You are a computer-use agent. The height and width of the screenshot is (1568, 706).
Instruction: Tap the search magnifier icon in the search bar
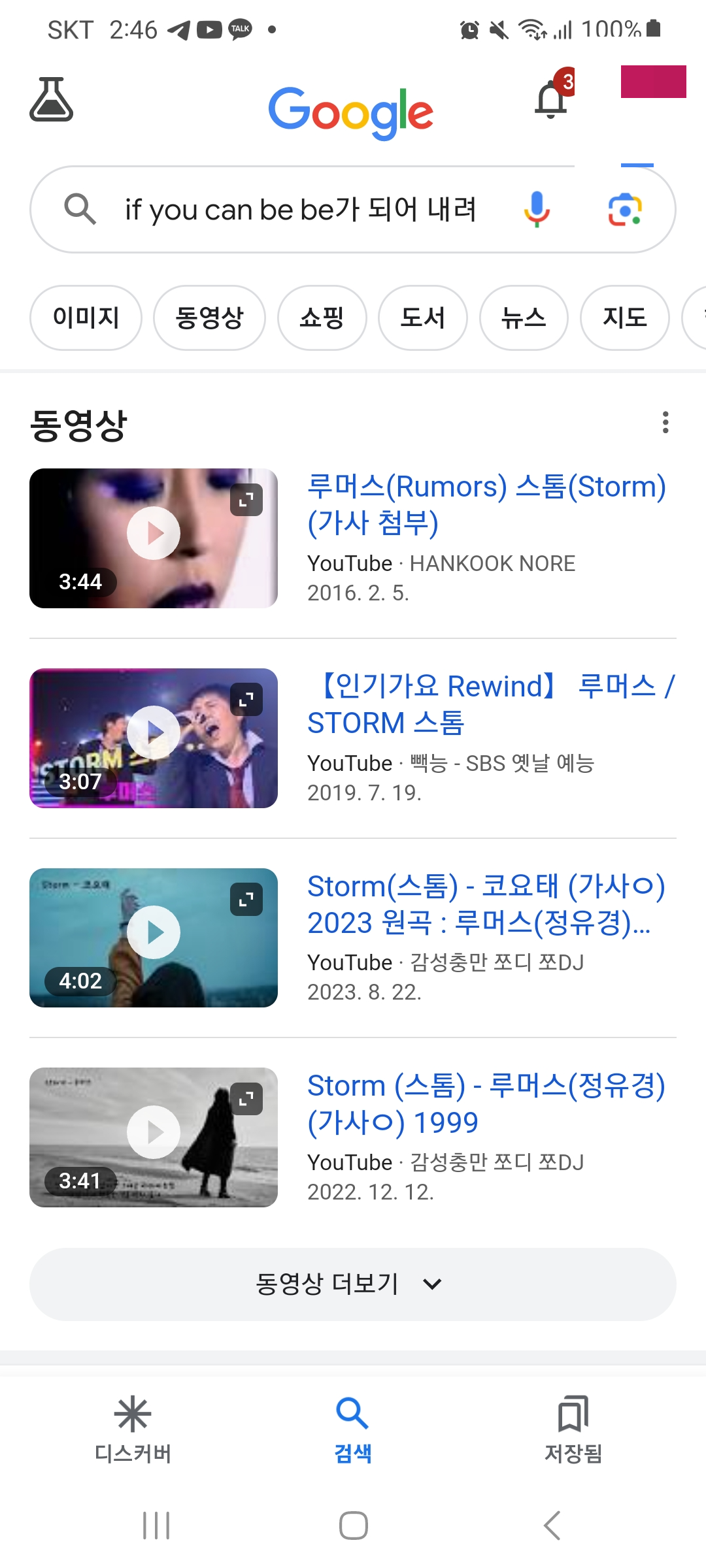click(80, 208)
